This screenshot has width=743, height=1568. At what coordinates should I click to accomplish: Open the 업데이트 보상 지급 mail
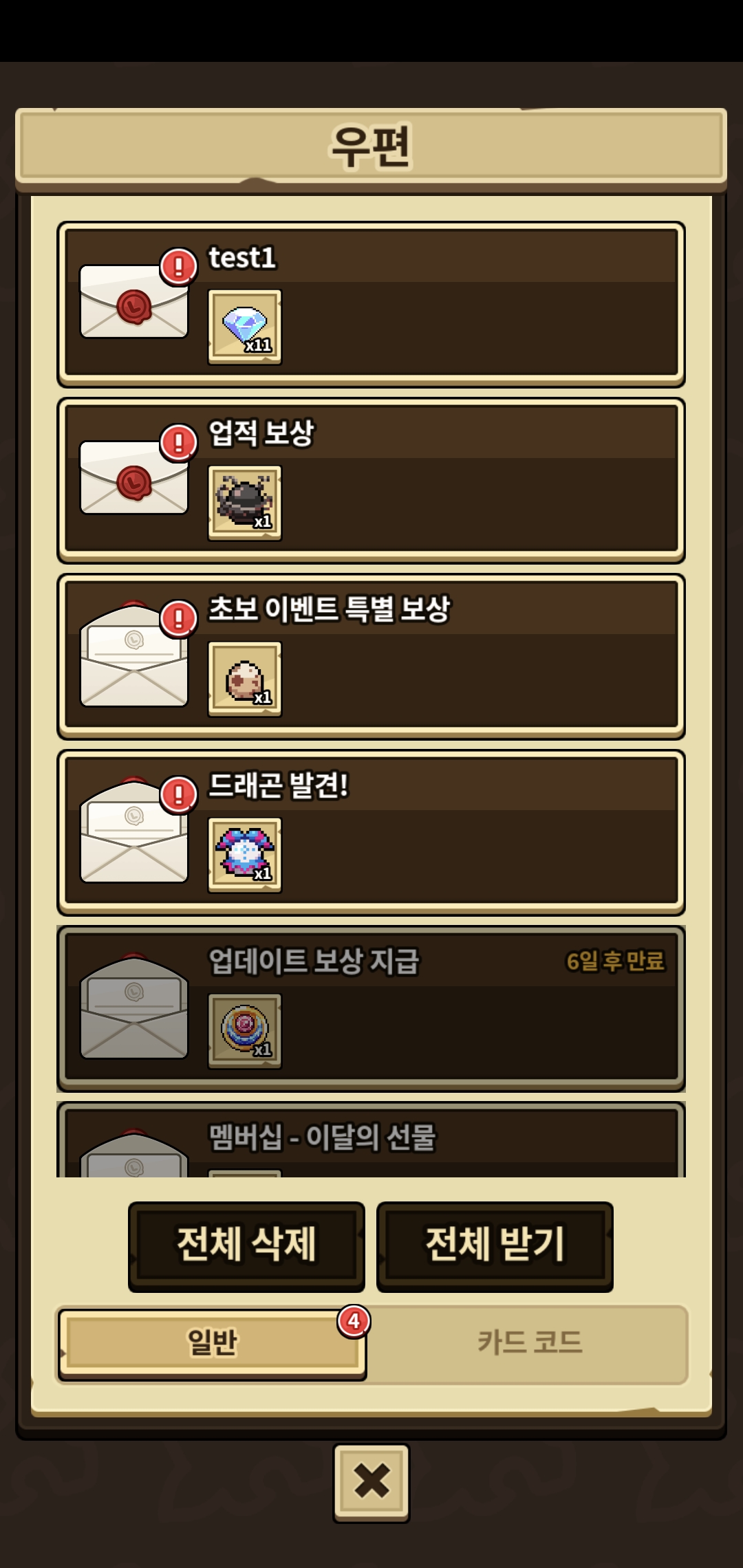click(371, 1008)
